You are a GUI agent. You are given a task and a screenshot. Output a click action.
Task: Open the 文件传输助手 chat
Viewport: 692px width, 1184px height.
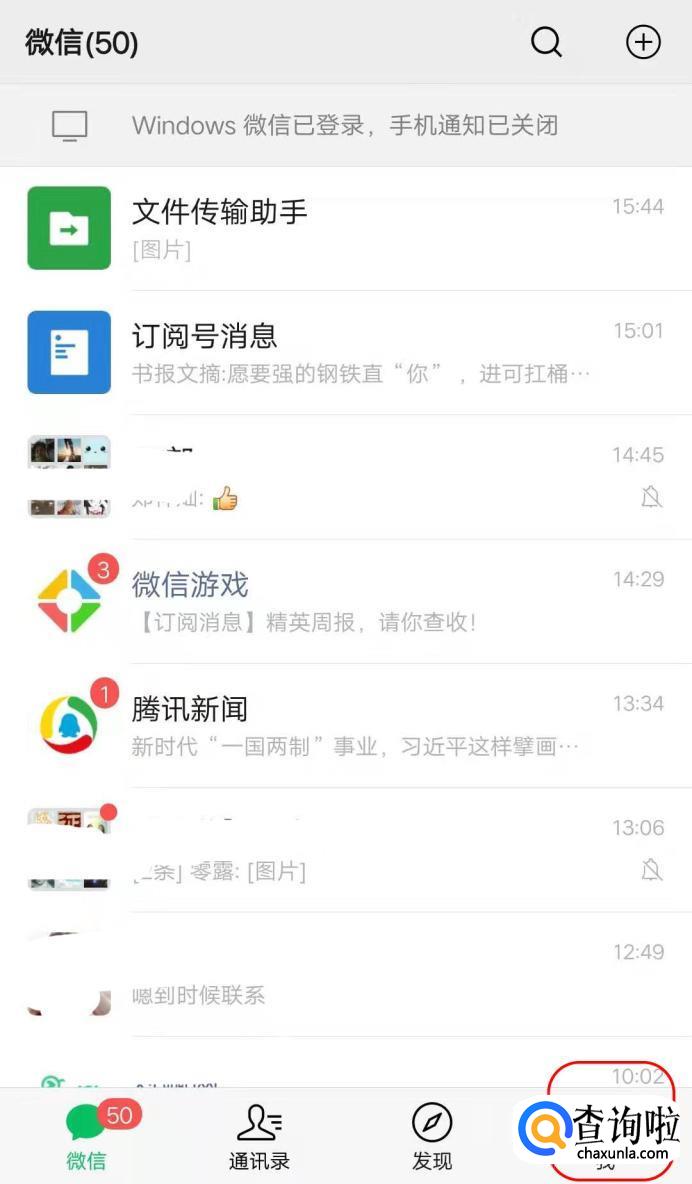click(346, 228)
